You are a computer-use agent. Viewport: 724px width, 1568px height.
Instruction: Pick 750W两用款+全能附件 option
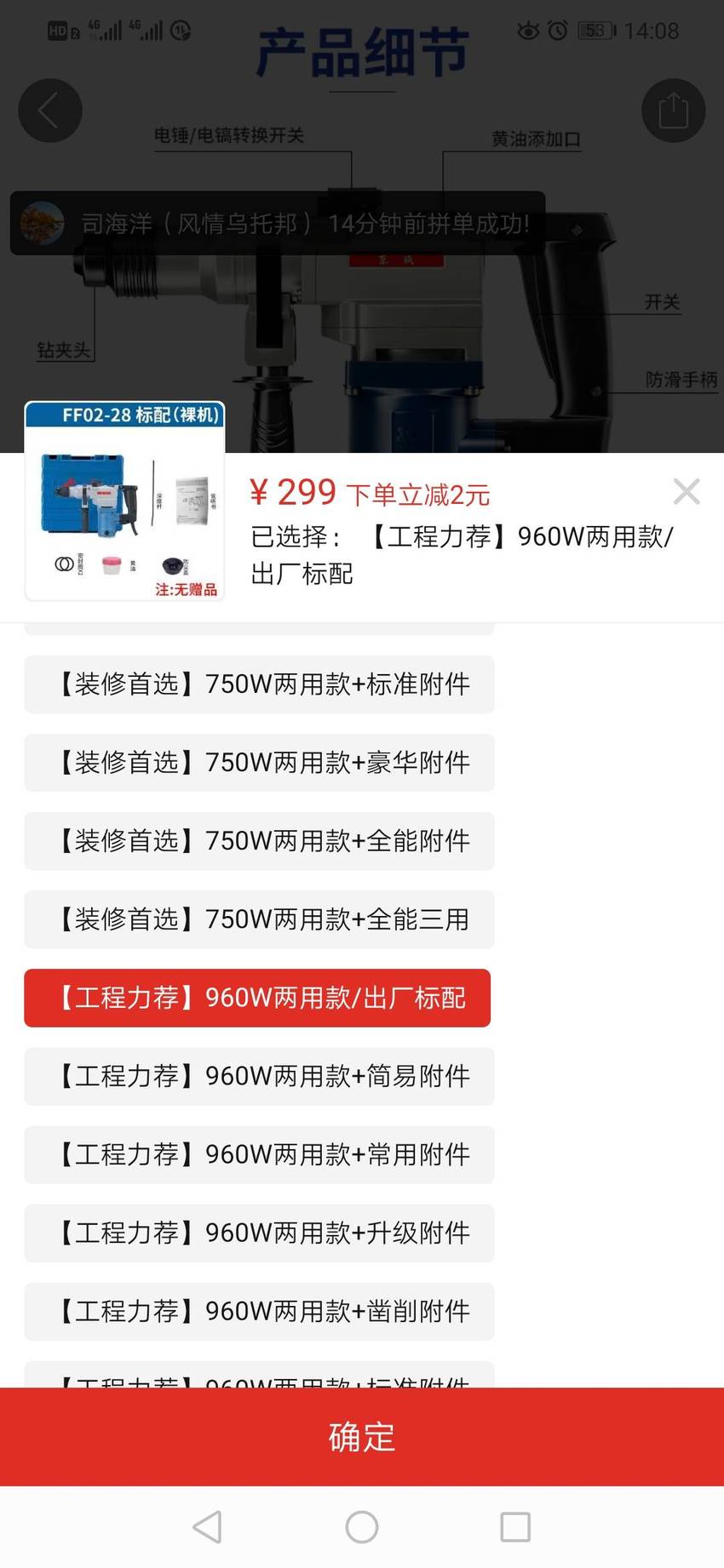tap(259, 841)
